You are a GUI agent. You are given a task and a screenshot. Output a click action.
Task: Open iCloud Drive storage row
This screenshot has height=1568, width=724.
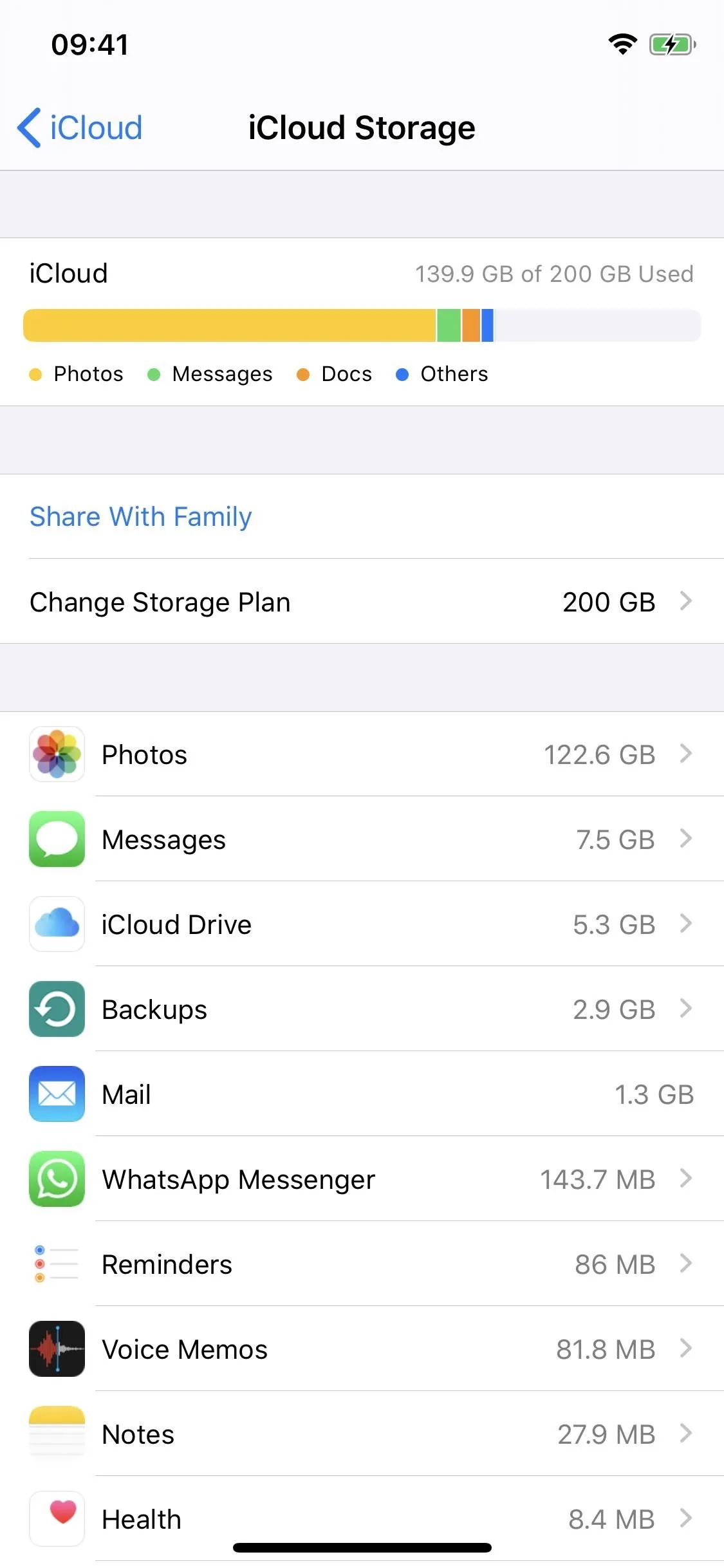point(362,924)
